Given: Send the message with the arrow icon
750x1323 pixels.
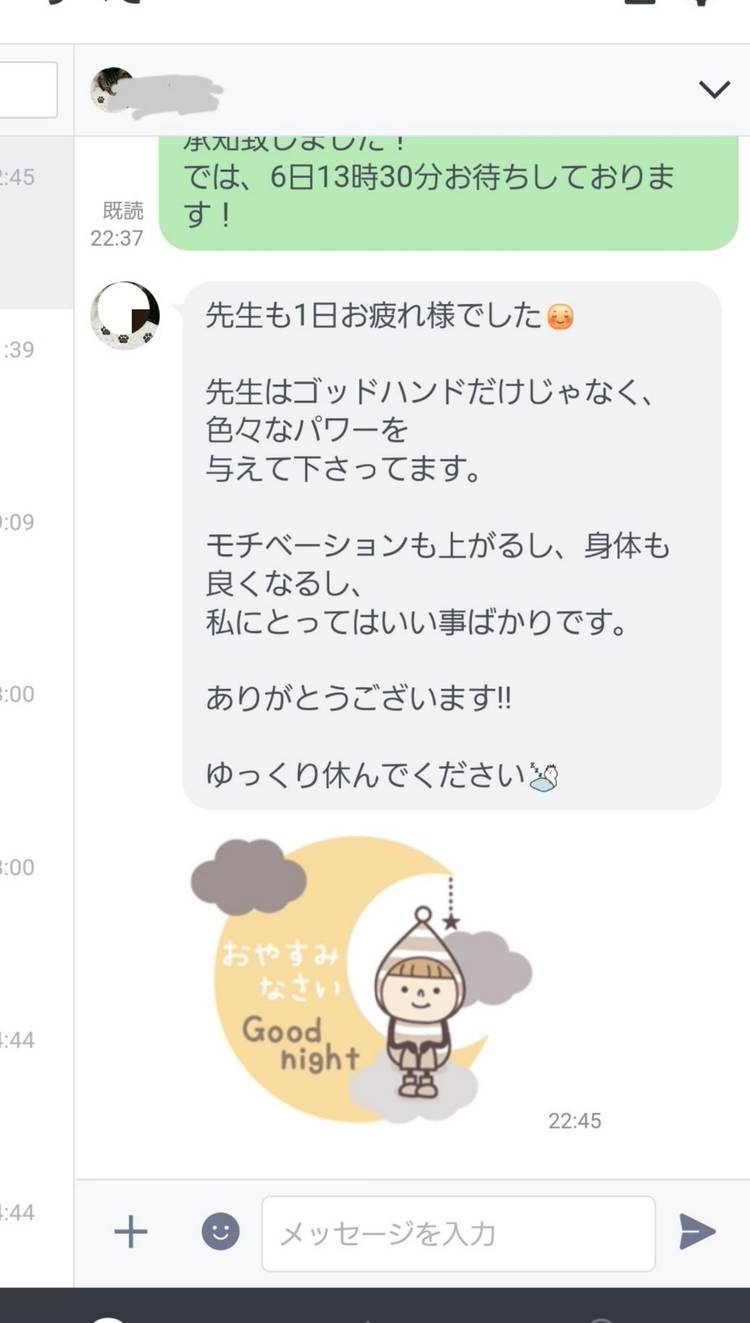Looking at the screenshot, I should pos(697,1232).
